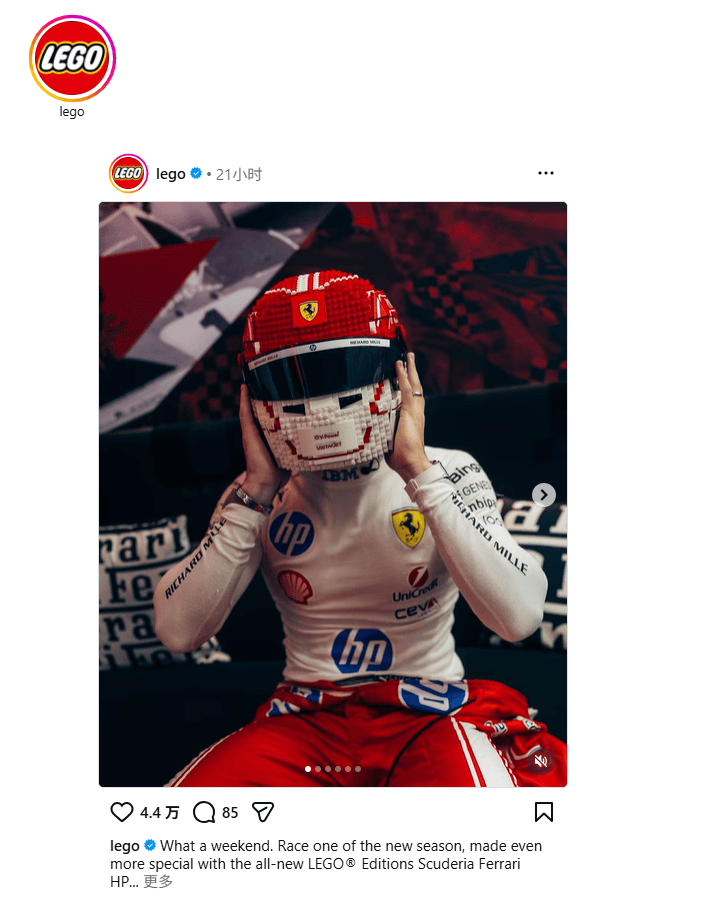This screenshot has width=705, height=920.
Task: Expand the caption with 更多
Action: point(158,881)
